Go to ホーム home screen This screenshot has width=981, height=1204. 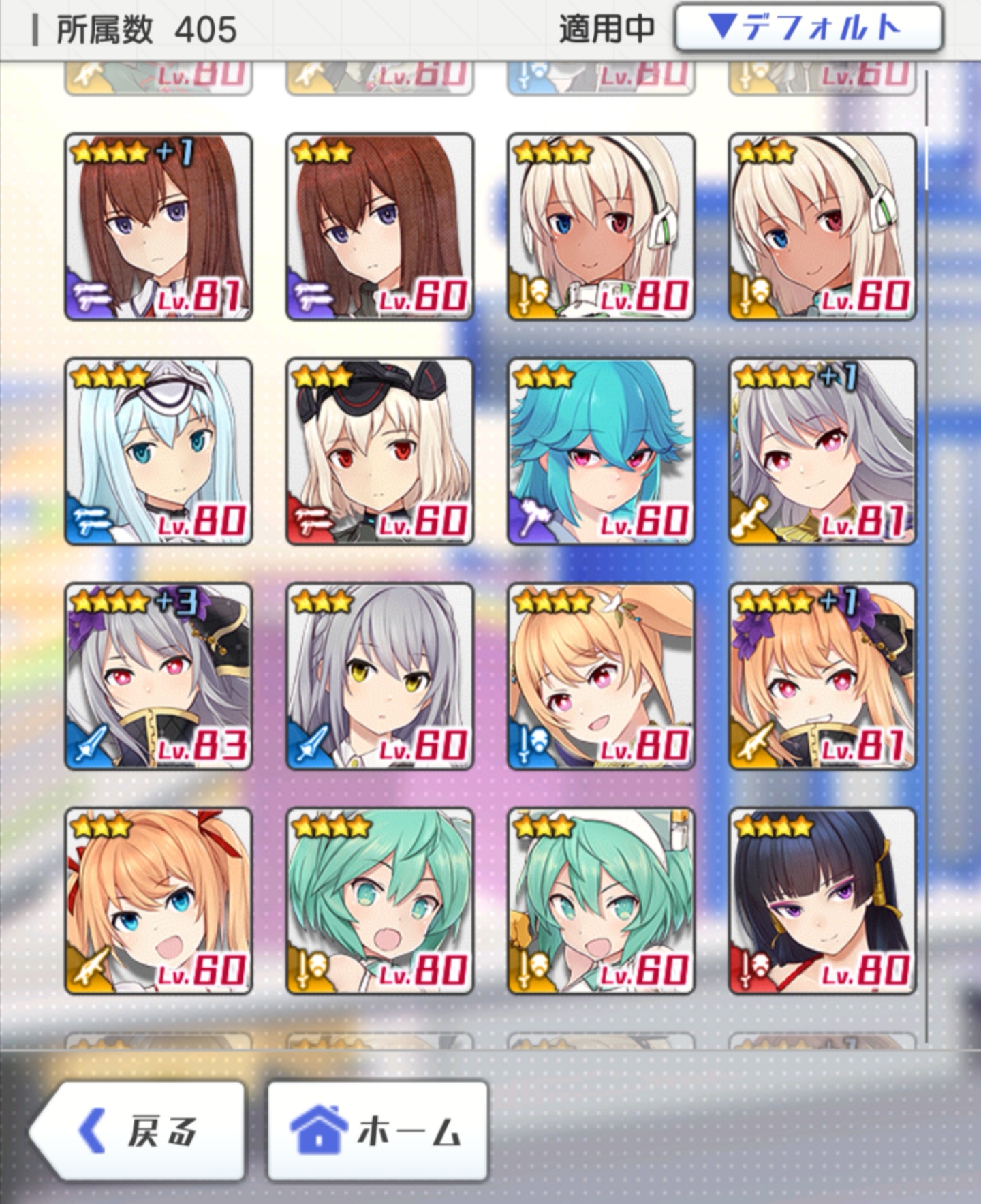point(377,1130)
